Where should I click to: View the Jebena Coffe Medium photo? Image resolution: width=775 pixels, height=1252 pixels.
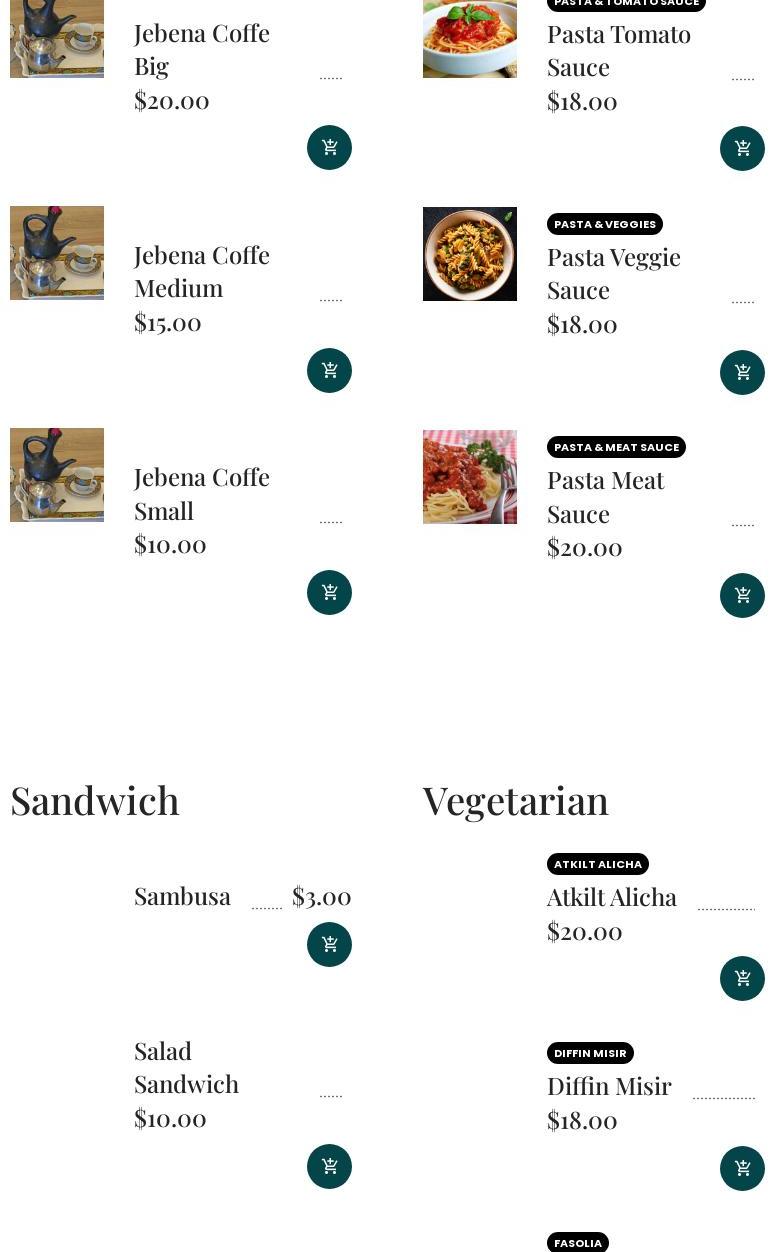coord(57,253)
